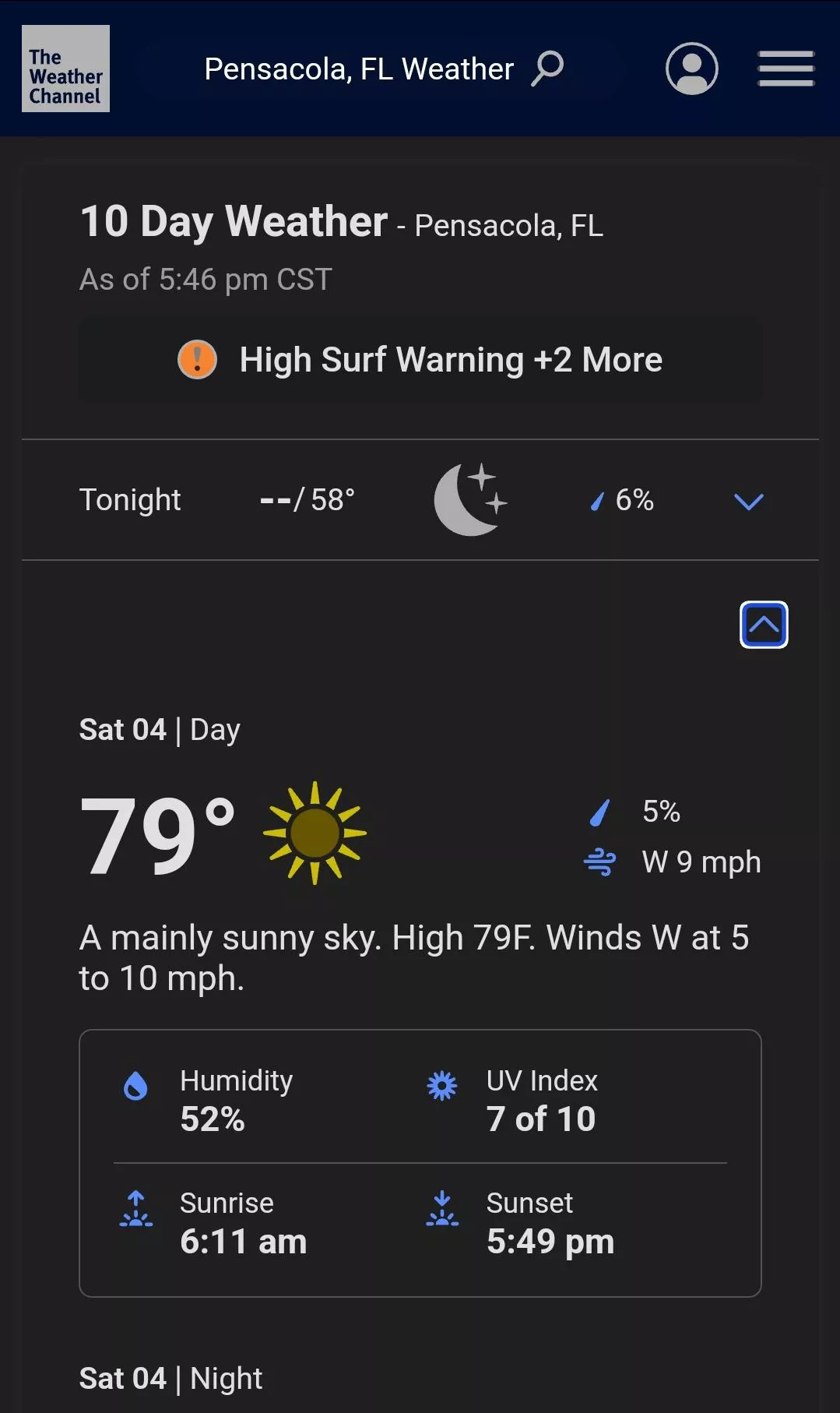Image resolution: width=840 pixels, height=1413 pixels.
Task: Open the user account profile
Action: pyautogui.click(x=691, y=69)
